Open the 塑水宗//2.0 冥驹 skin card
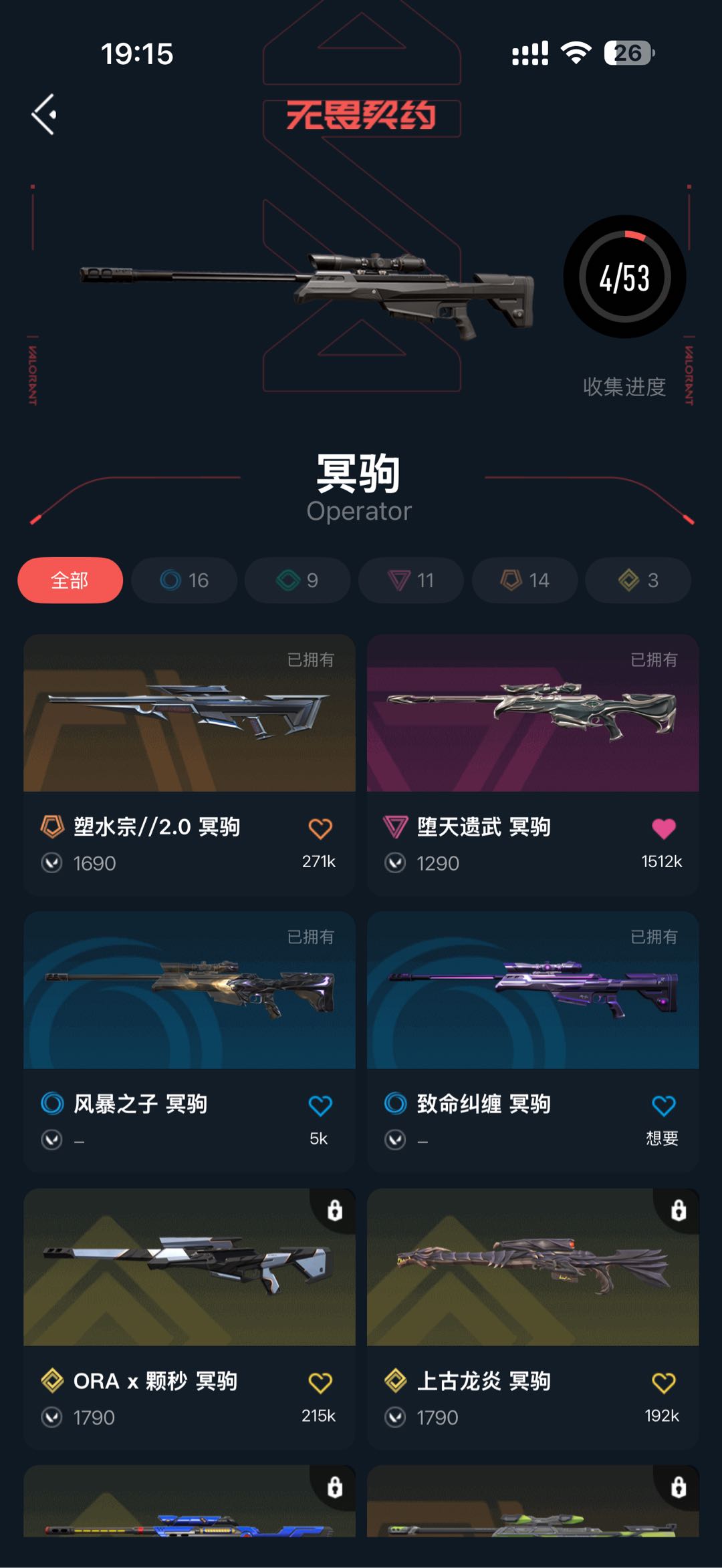The image size is (722, 1568). pyautogui.click(x=189, y=764)
